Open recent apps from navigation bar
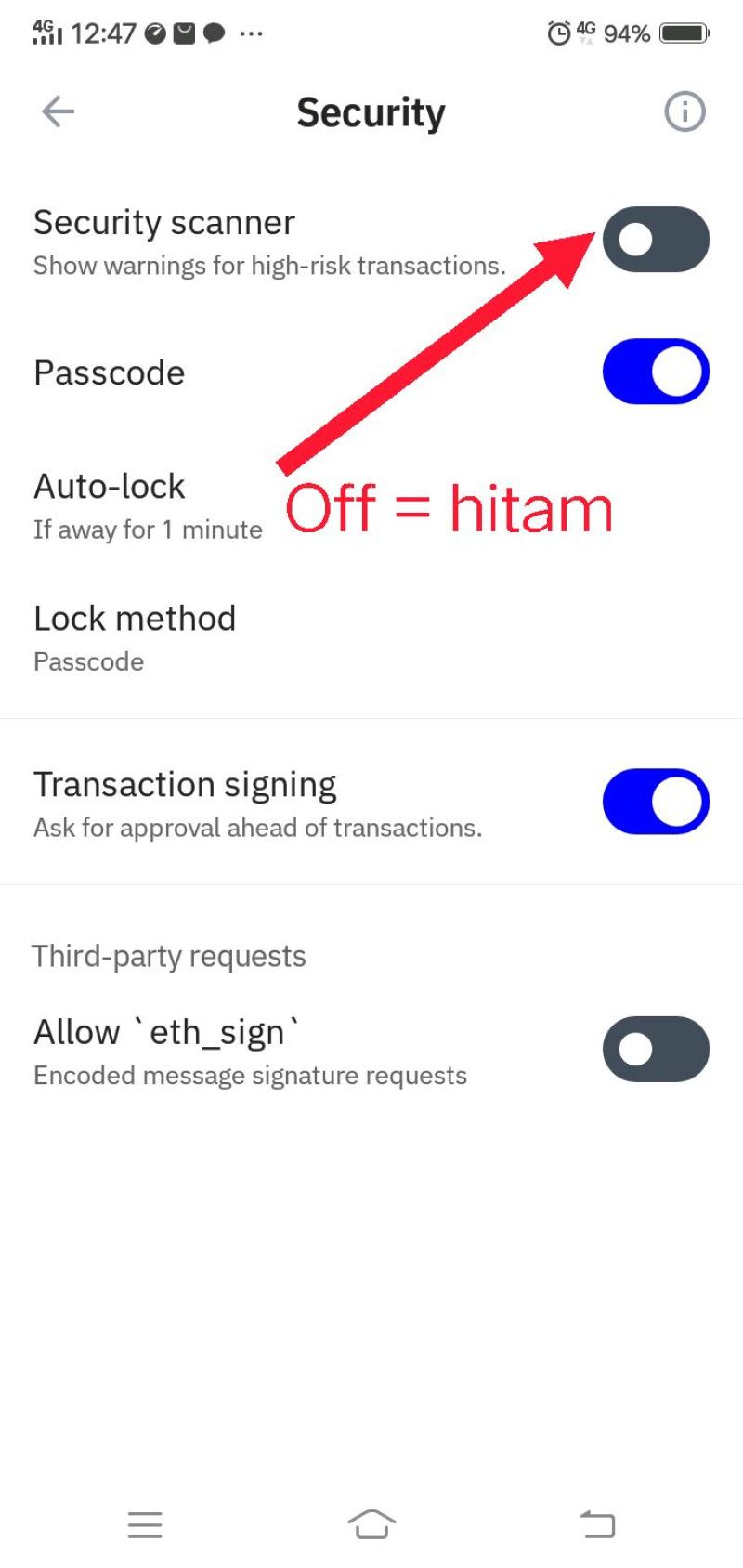Screen dimensions: 743x1568 tap(145, 1524)
